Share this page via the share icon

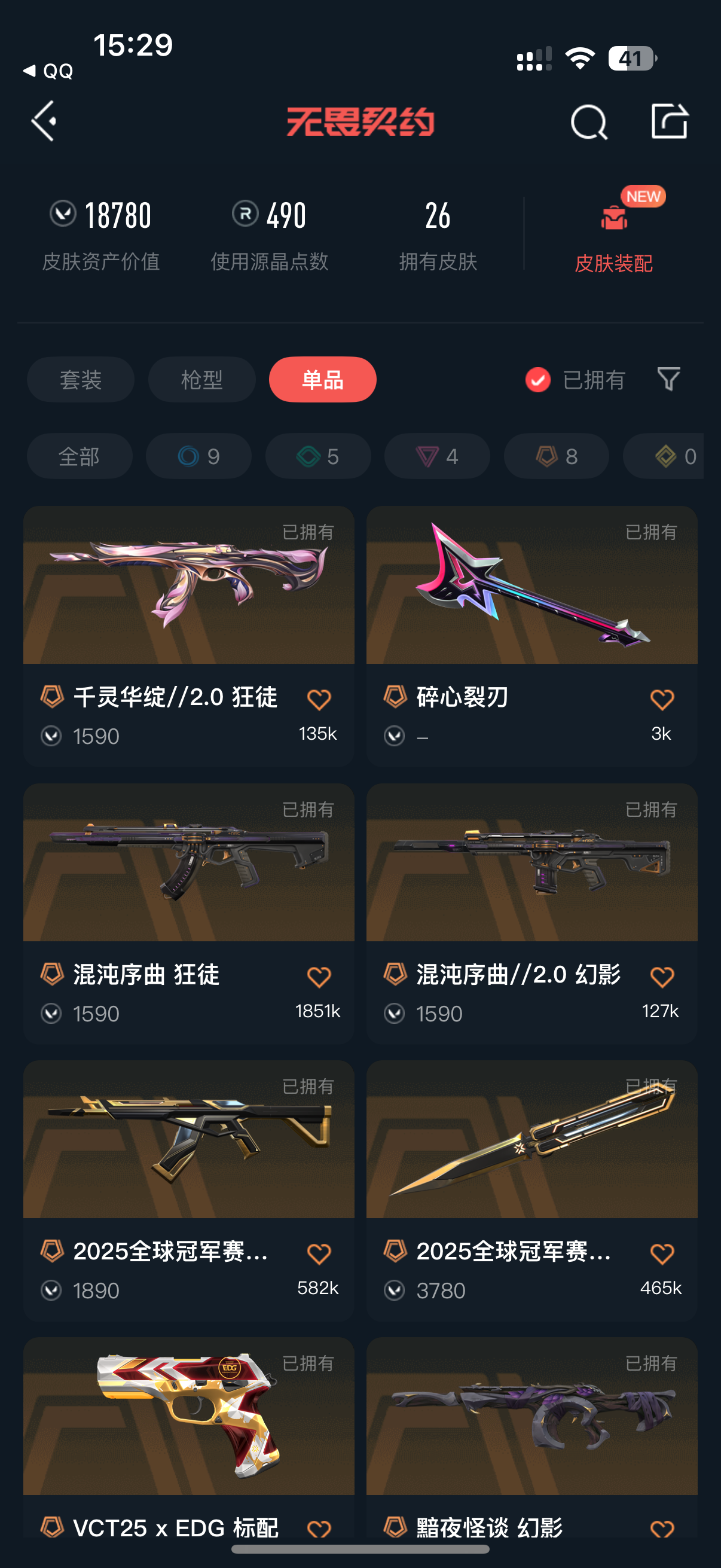pyautogui.click(x=668, y=121)
